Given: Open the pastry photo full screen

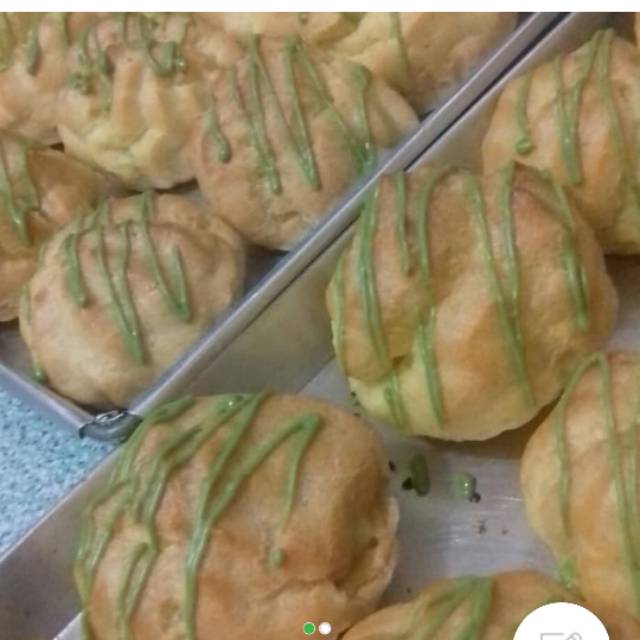Looking at the screenshot, I should click(x=320, y=300).
